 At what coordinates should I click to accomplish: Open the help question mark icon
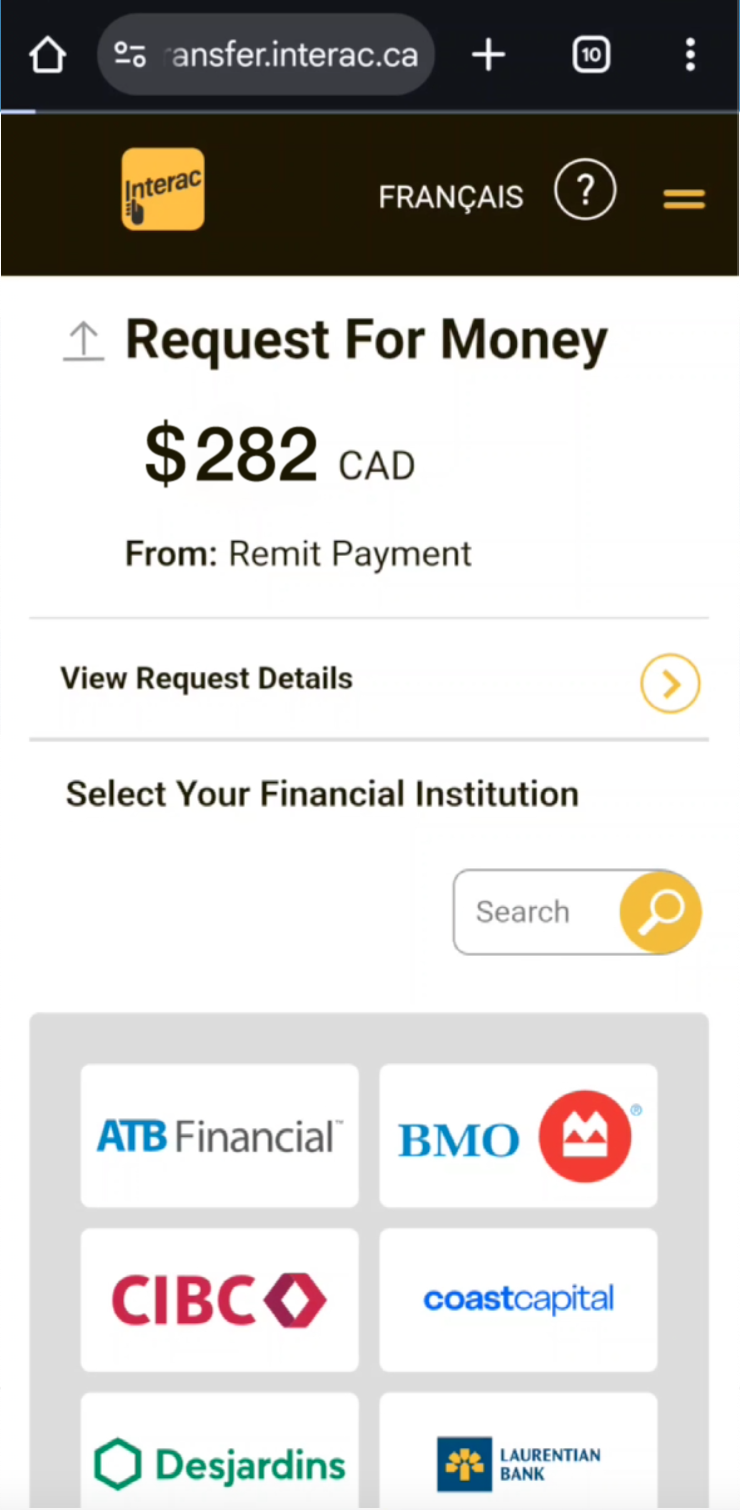(585, 189)
